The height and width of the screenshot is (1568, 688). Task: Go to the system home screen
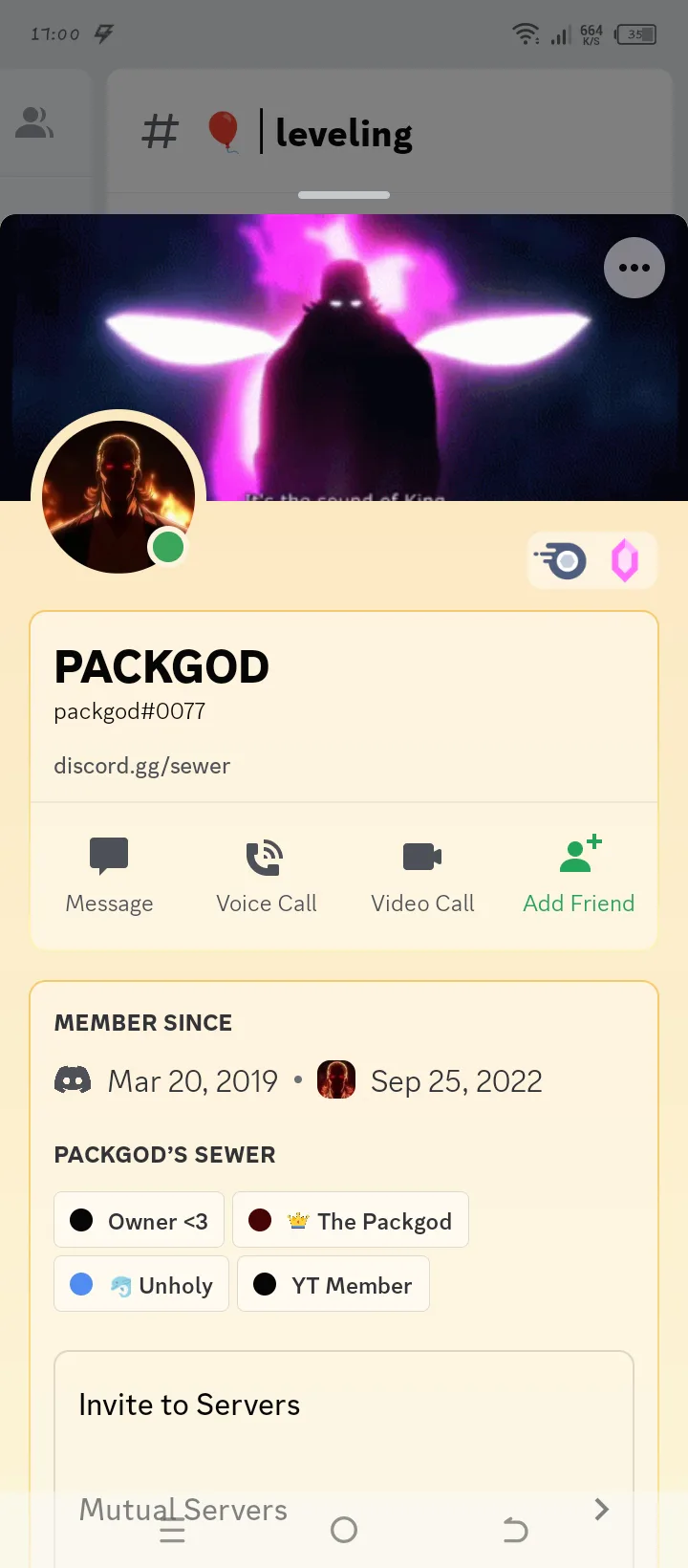tap(344, 1531)
